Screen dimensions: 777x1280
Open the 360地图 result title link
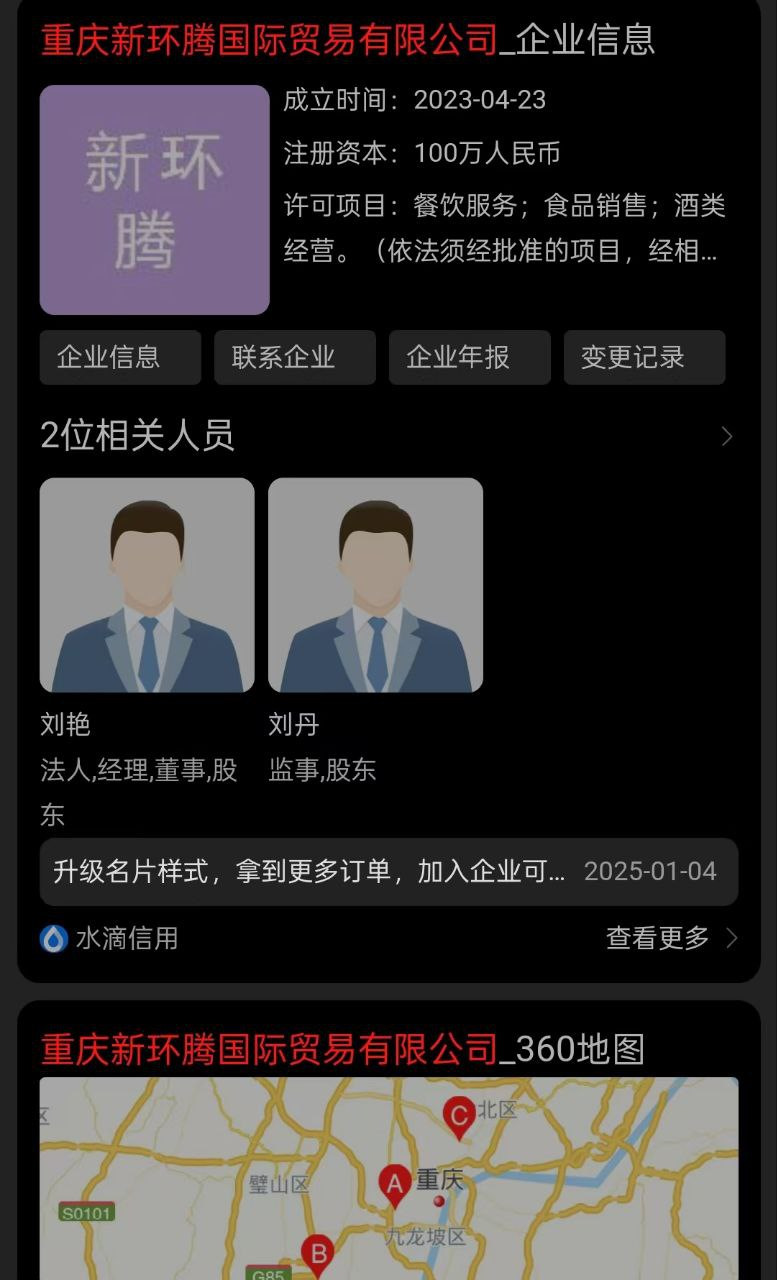pyautogui.click(x=342, y=1049)
